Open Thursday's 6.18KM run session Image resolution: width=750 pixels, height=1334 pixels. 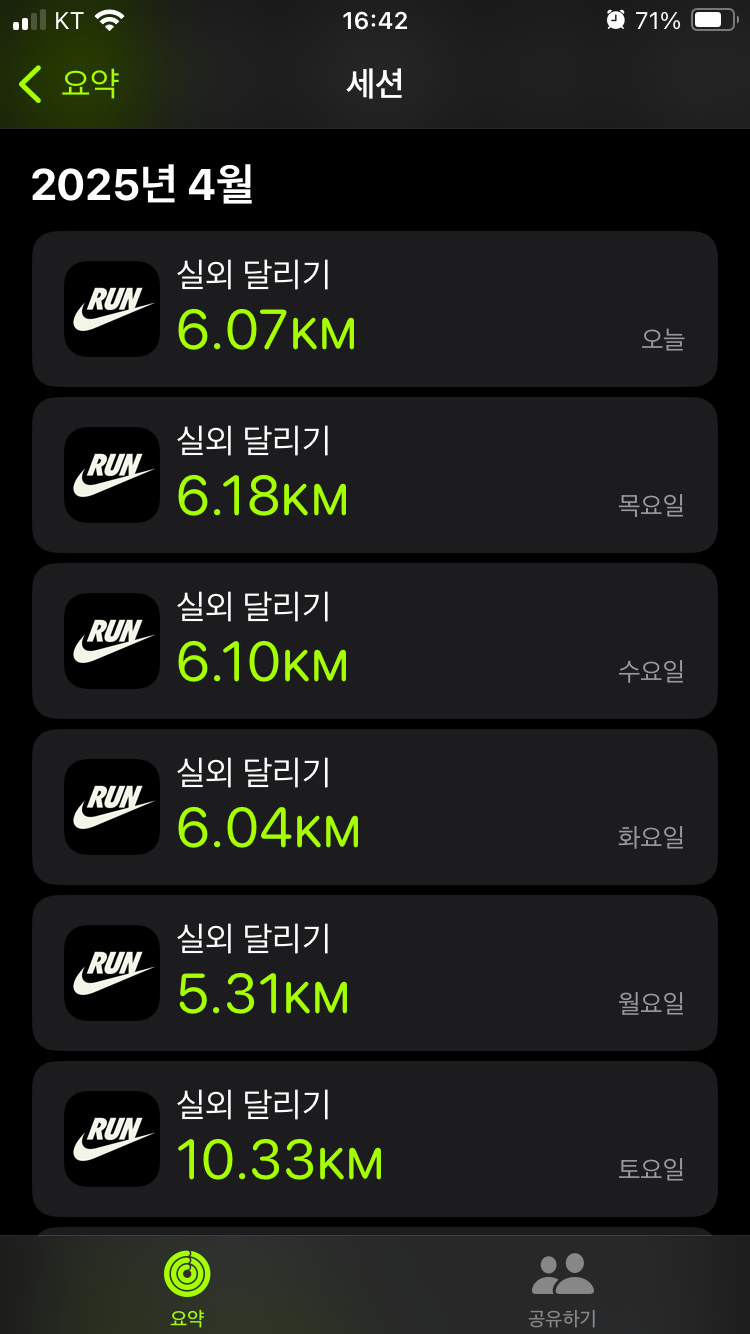click(x=374, y=475)
